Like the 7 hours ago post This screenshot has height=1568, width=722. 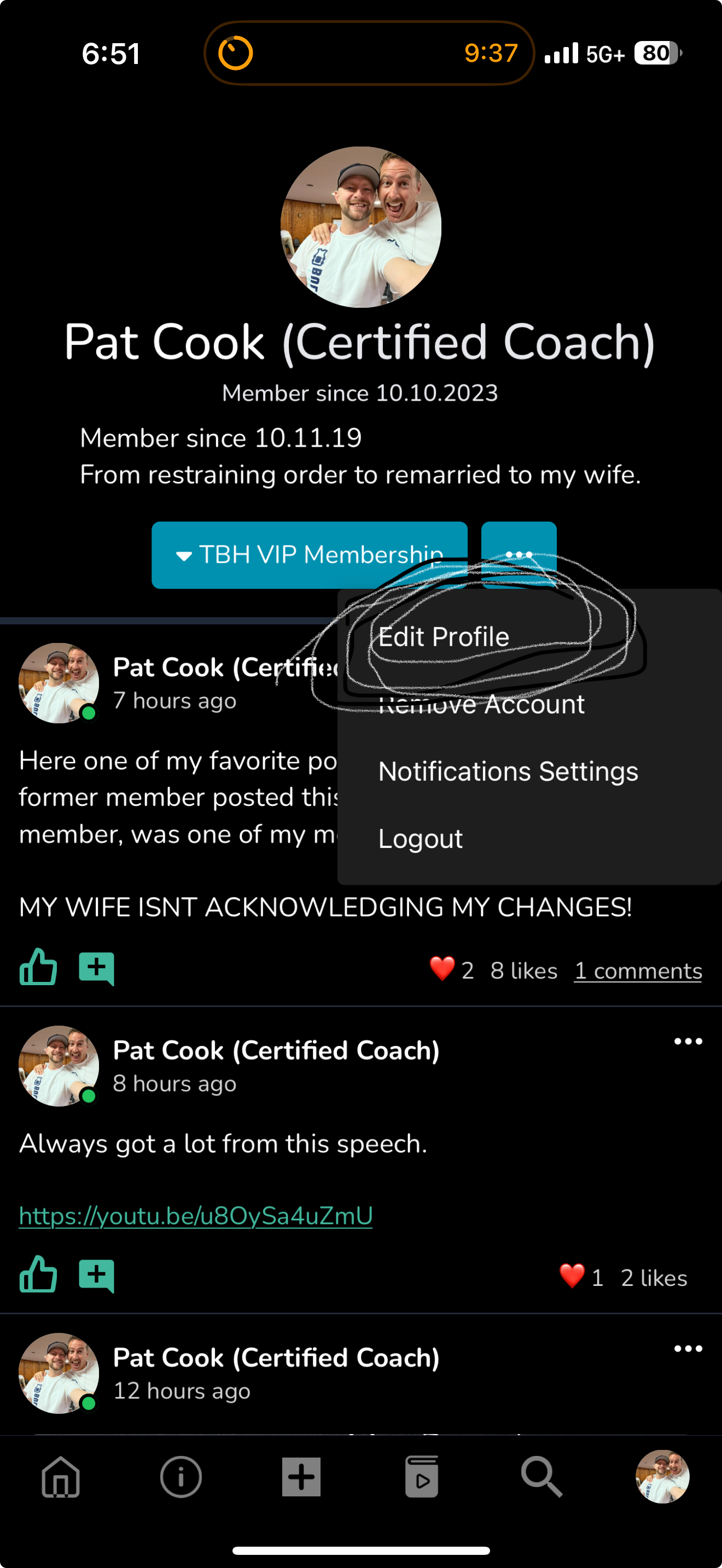(x=38, y=967)
